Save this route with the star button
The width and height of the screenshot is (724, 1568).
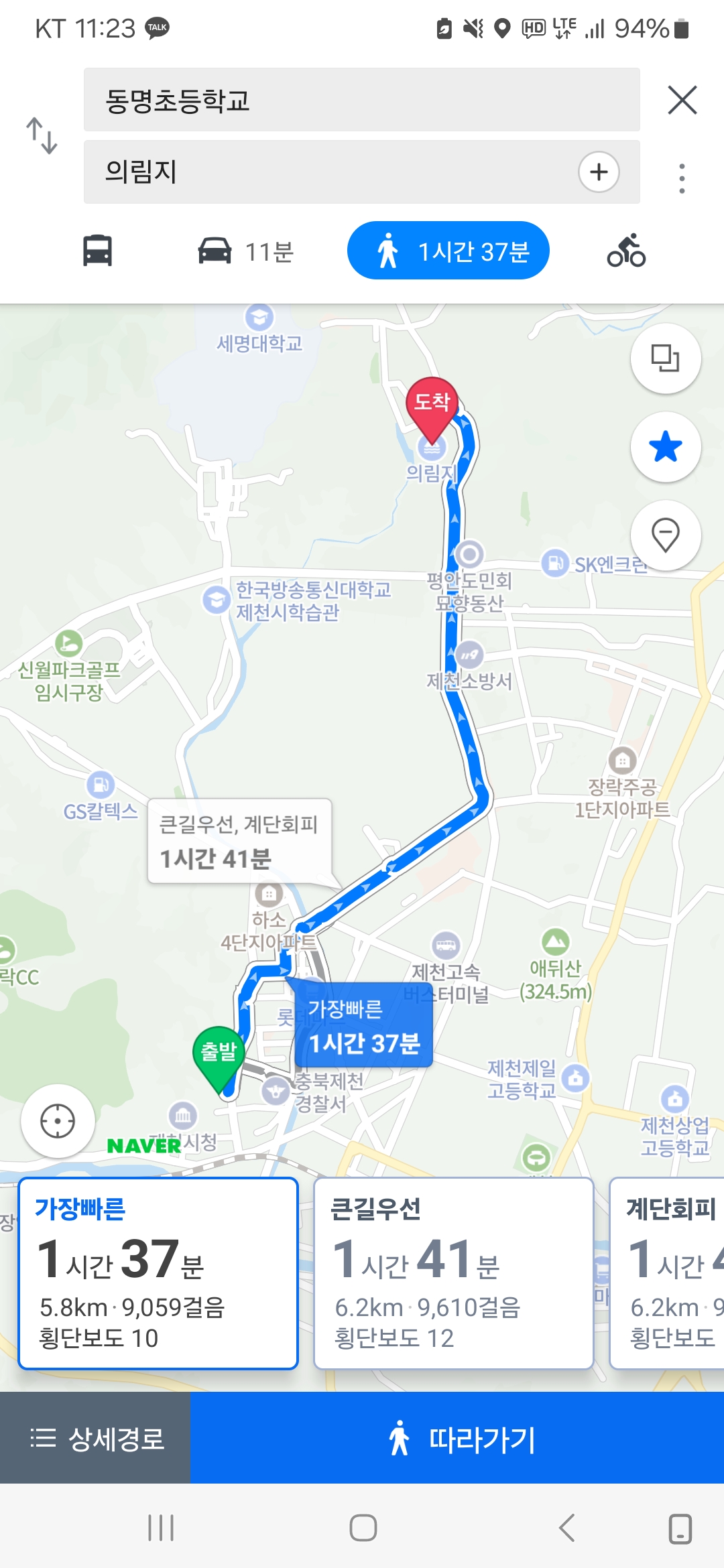(666, 447)
